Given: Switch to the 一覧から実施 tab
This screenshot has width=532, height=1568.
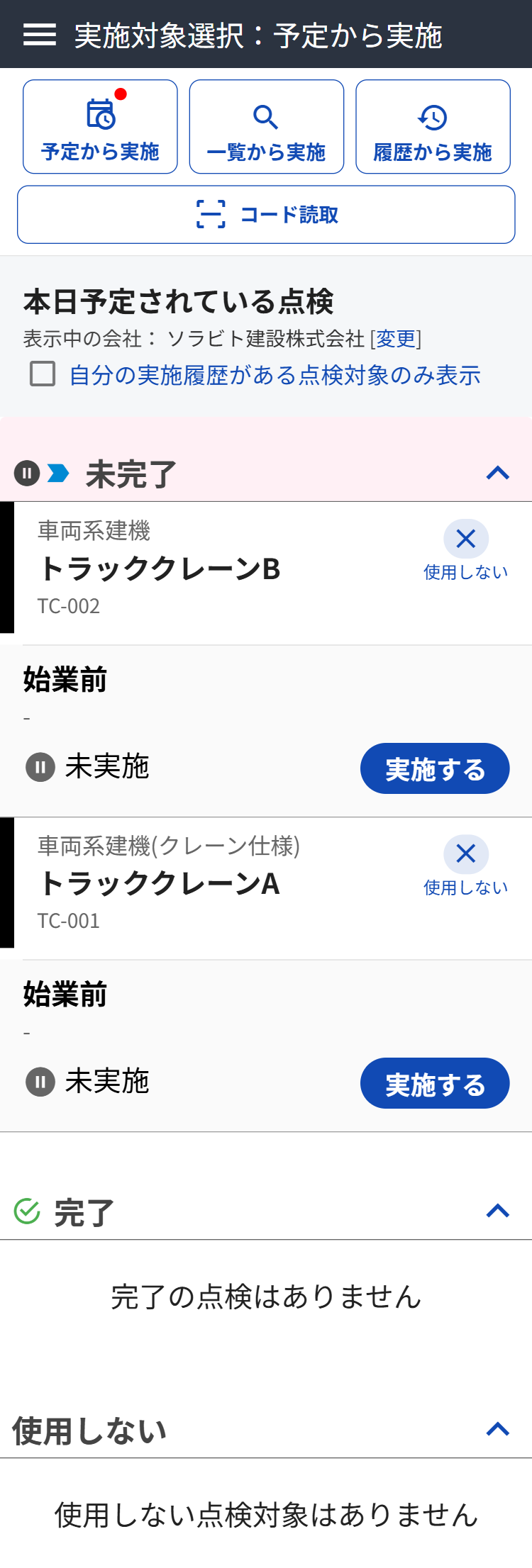Looking at the screenshot, I should coord(266,126).
